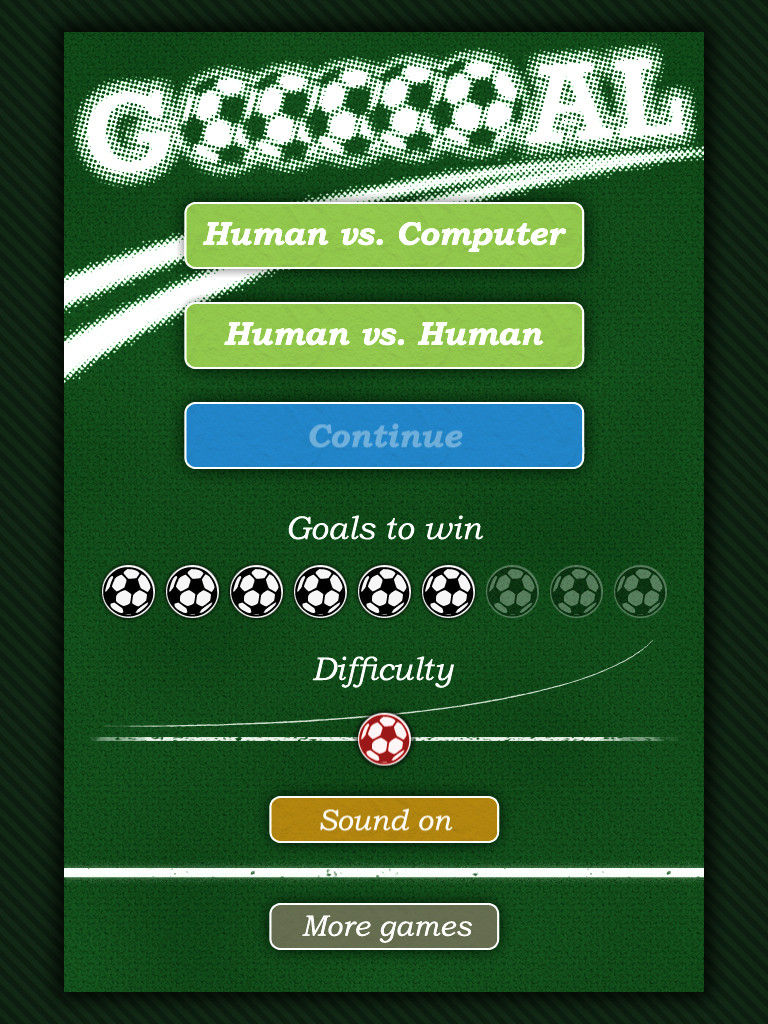This screenshot has height=1024, width=768.
Task: Select the sixth ball under Goals to win
Action: (448, 592)
